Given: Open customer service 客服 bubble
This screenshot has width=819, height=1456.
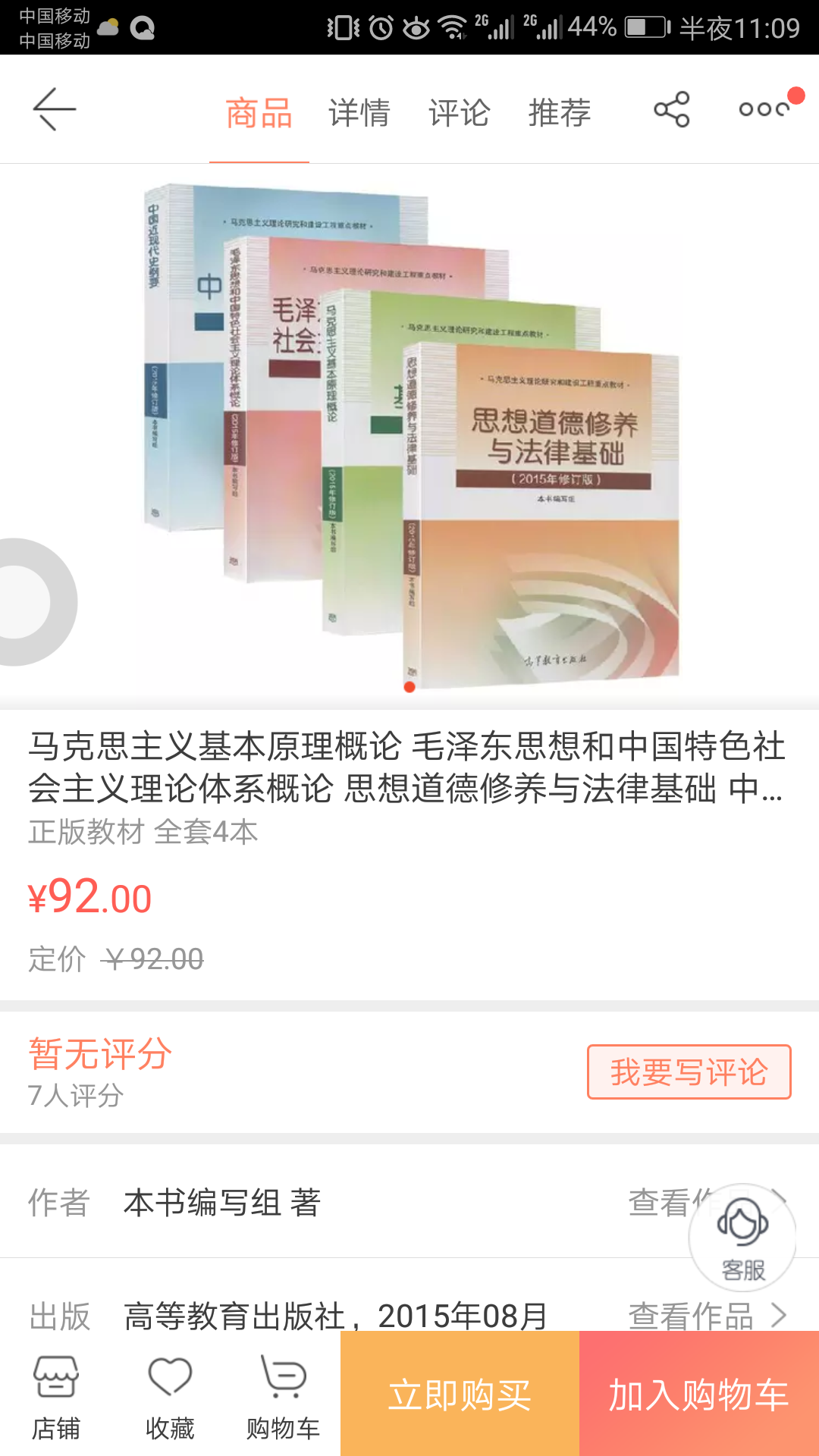Looking at the screenshot, I should click(742, 1238).
